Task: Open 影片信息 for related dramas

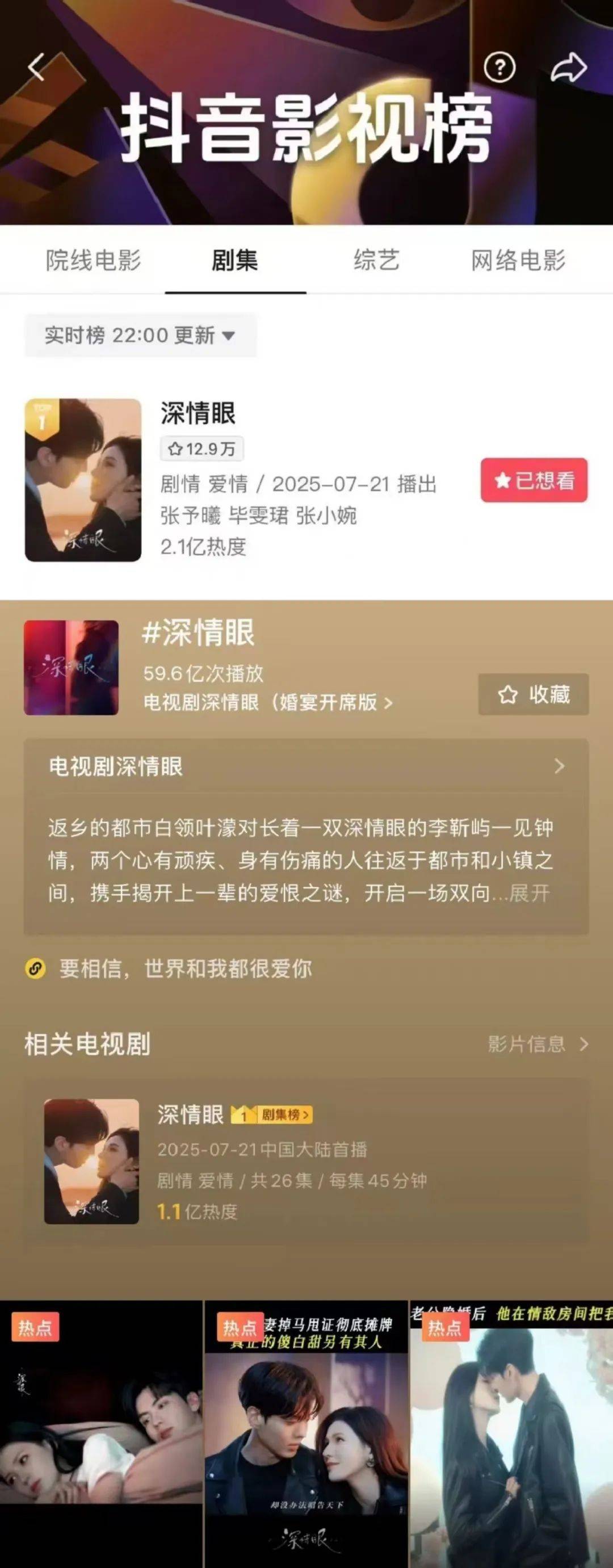Action: (x=538, y=1045)
